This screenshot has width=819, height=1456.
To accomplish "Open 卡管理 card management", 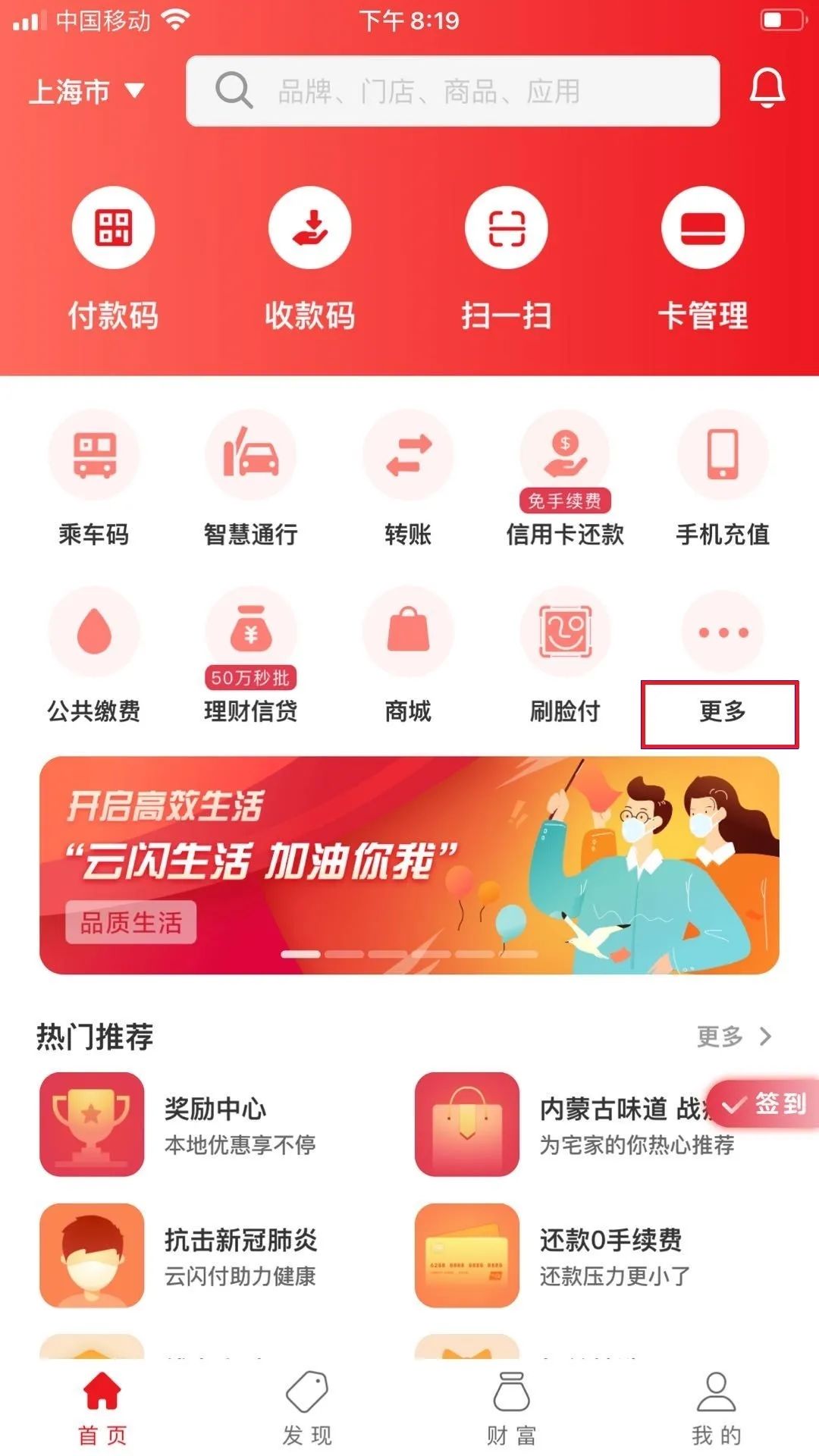I will (702, 258).
